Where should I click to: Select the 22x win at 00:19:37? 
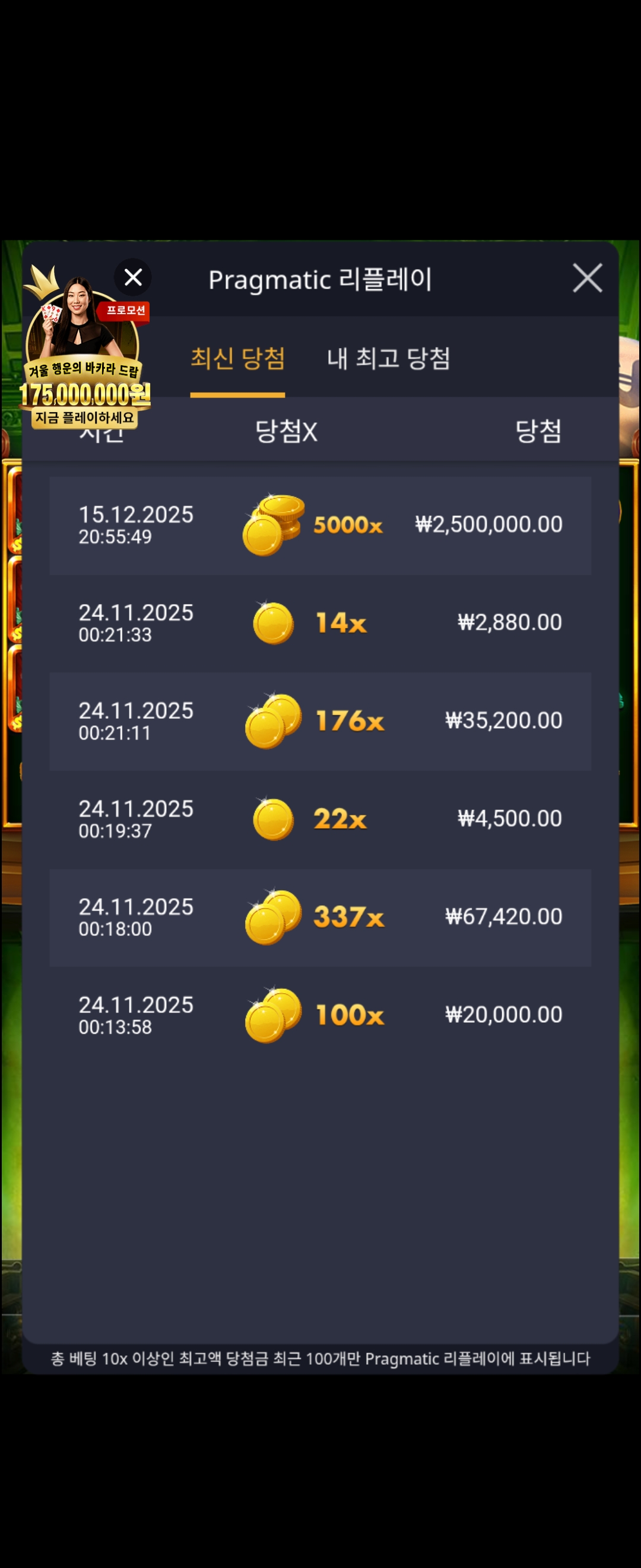[320, 819]
